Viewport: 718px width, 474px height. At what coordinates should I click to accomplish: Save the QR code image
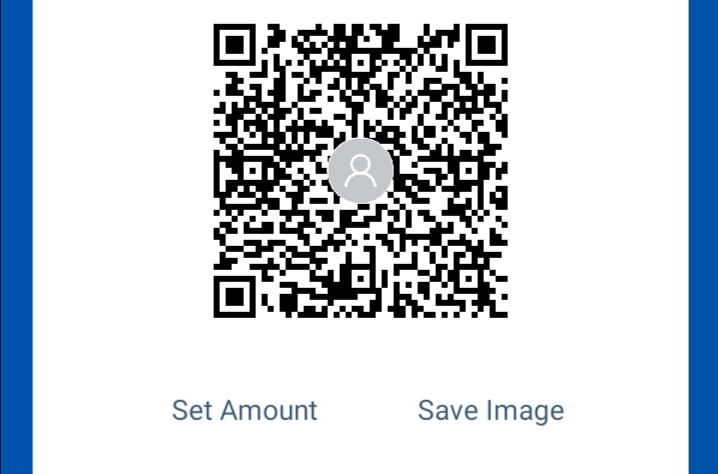tap(490, 410)
